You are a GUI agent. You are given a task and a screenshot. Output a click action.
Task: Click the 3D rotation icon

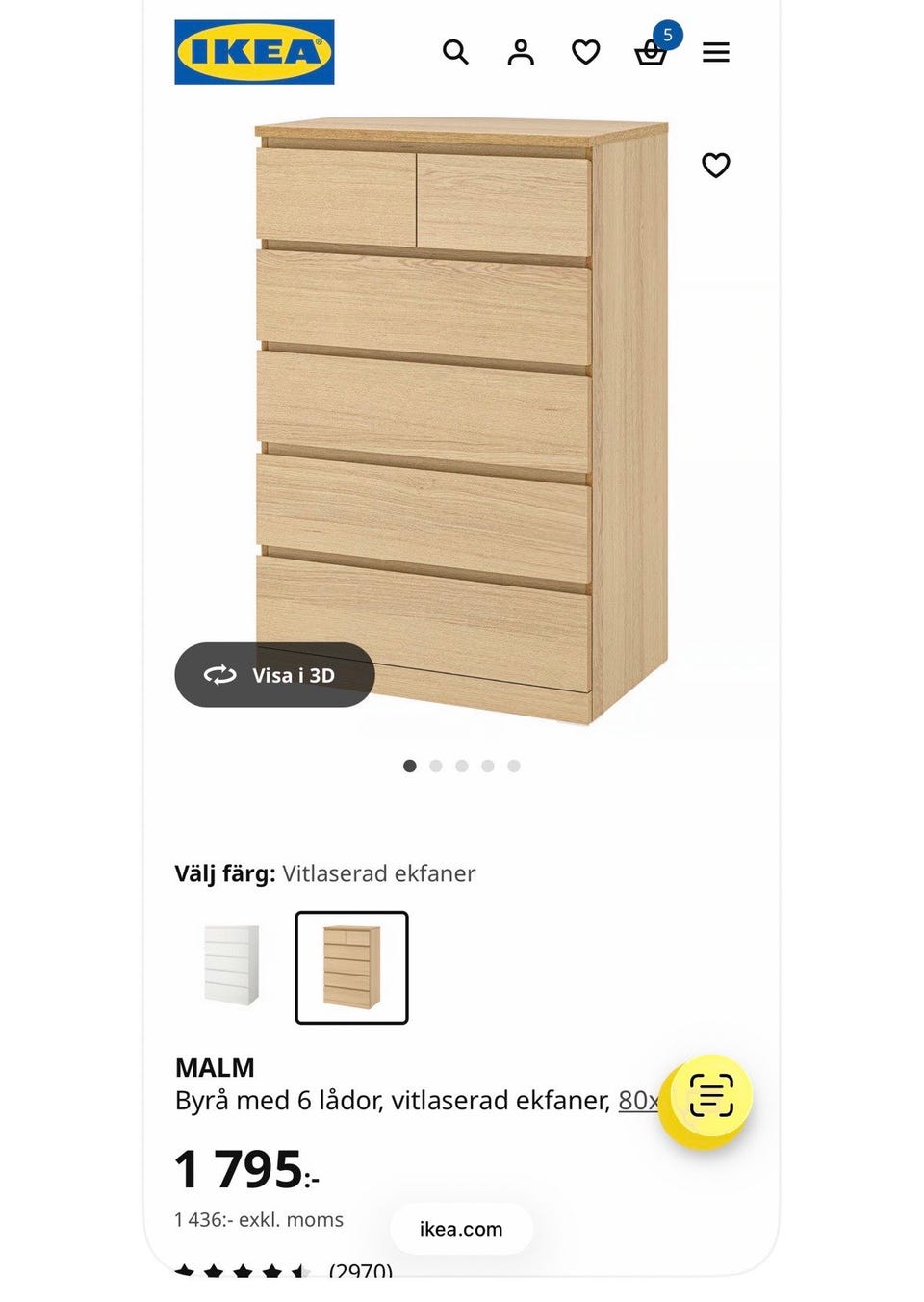(x=218, y=674)
